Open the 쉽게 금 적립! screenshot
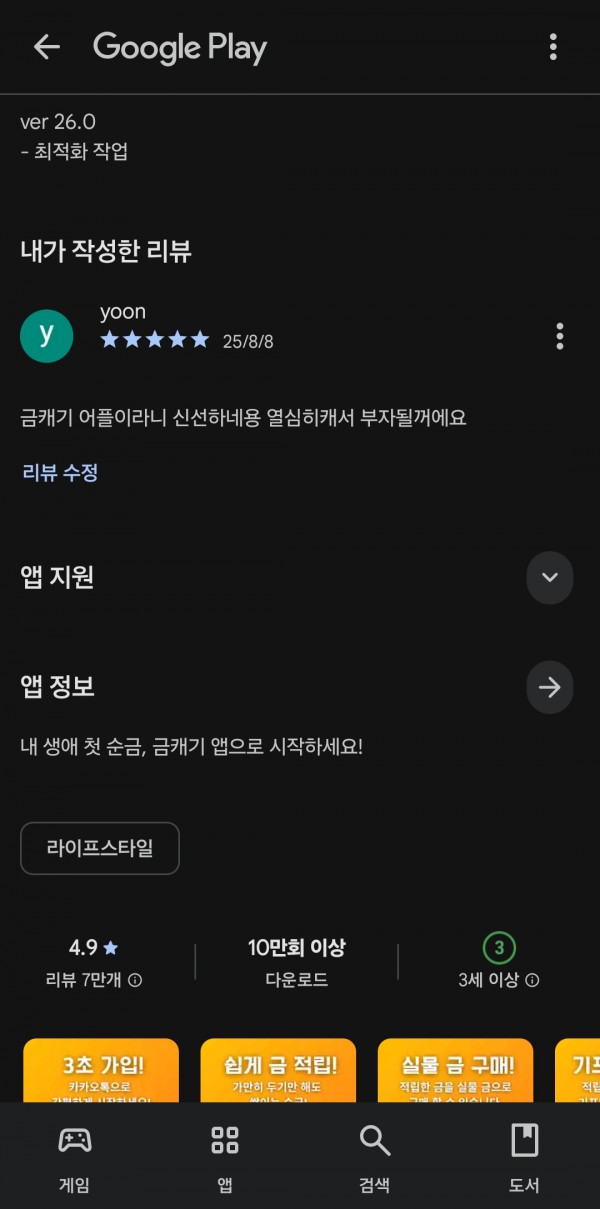The width and height of the screenshot is (600, 1209). tap(278, 1070)
